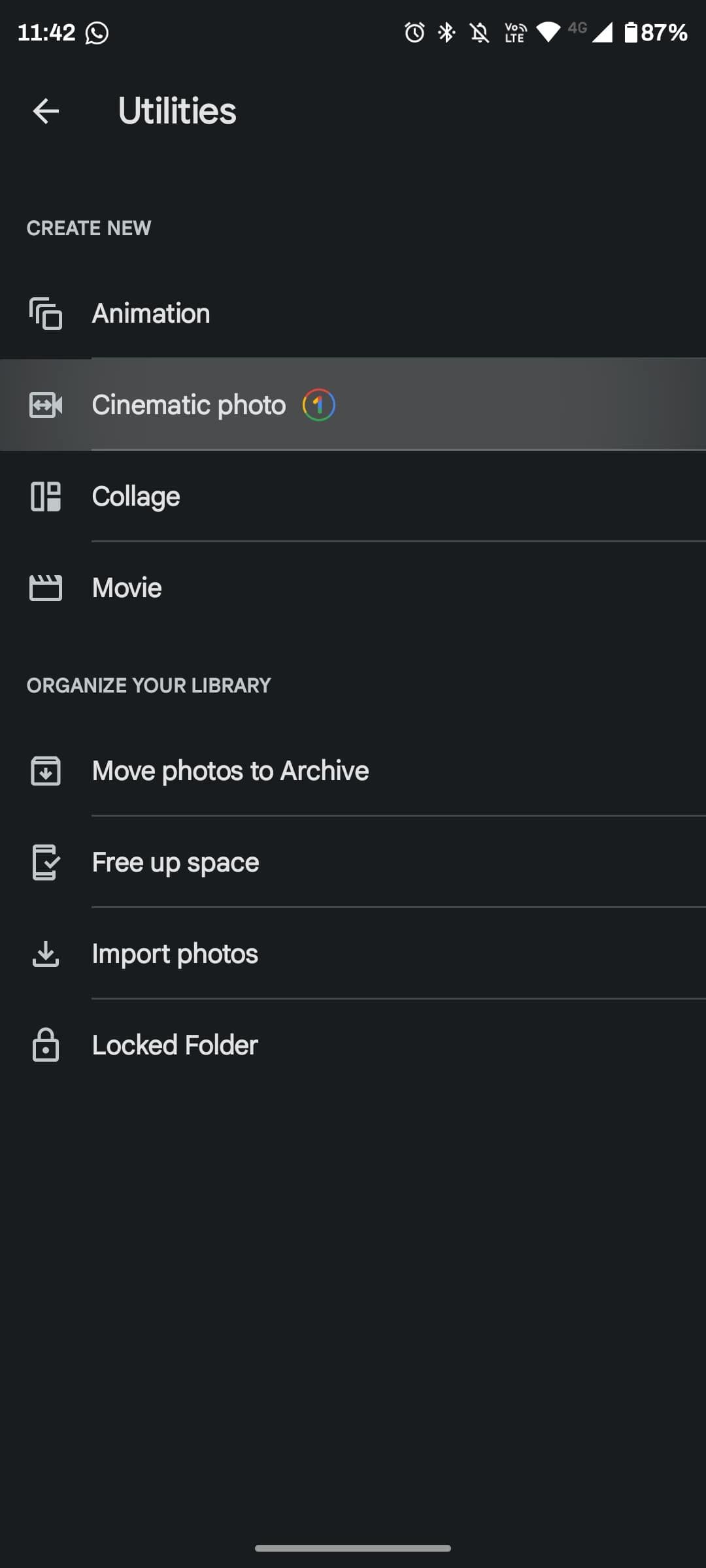The image size is (706, 1568).
Task: Tap the gesture navigation handle at the bottom
Action: click(353, 1546)
